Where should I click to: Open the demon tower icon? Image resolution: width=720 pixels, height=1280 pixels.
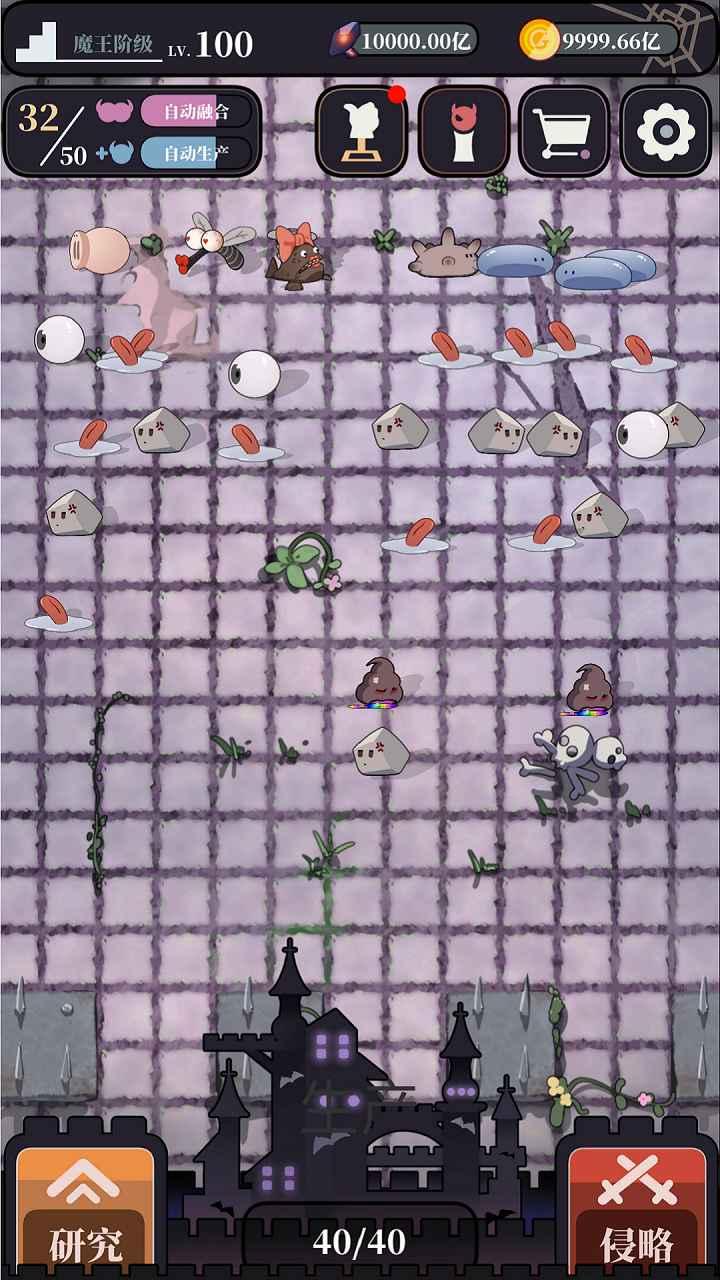(x=462, y=131)
